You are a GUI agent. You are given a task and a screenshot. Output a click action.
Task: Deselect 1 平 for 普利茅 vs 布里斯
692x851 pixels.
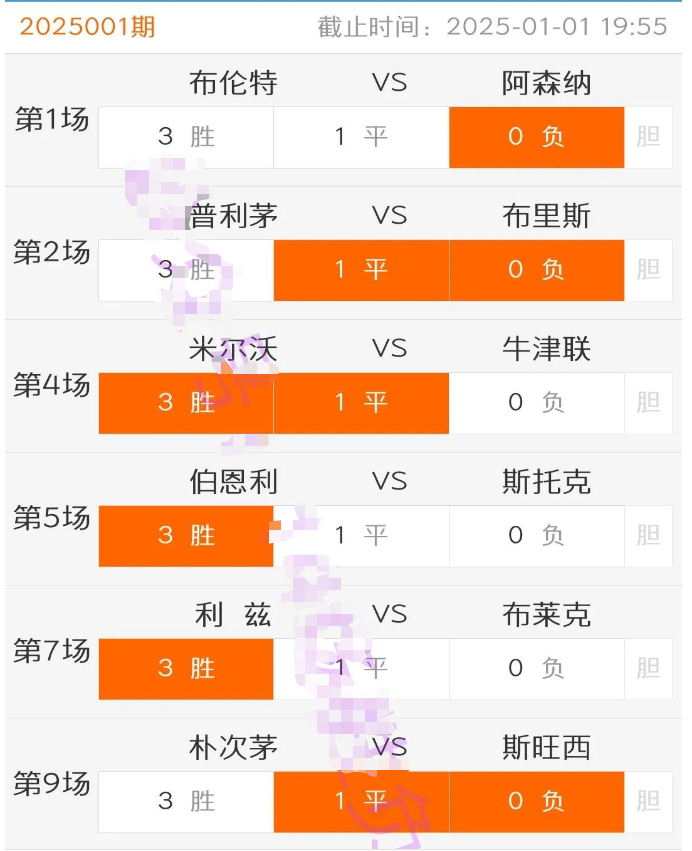361,270
